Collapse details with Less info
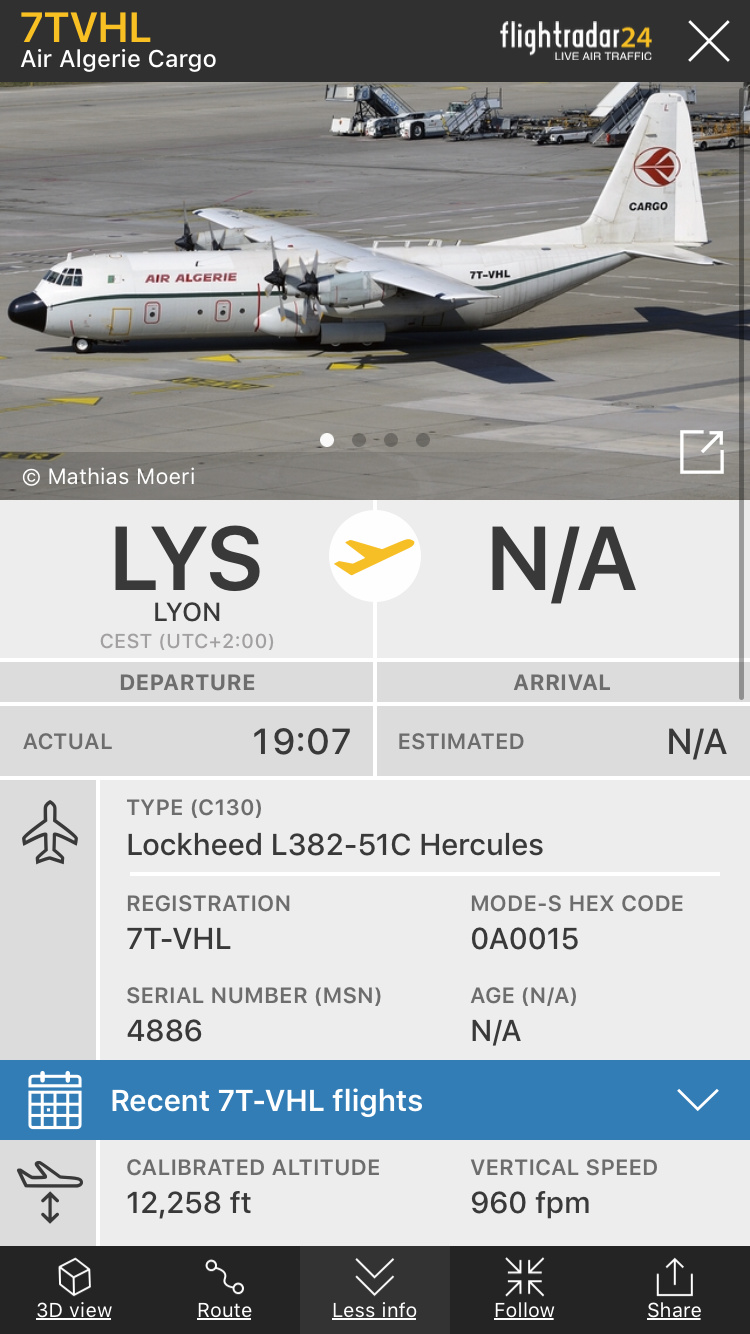Screen dimensions: 750x1334 tap(374, 1289)
